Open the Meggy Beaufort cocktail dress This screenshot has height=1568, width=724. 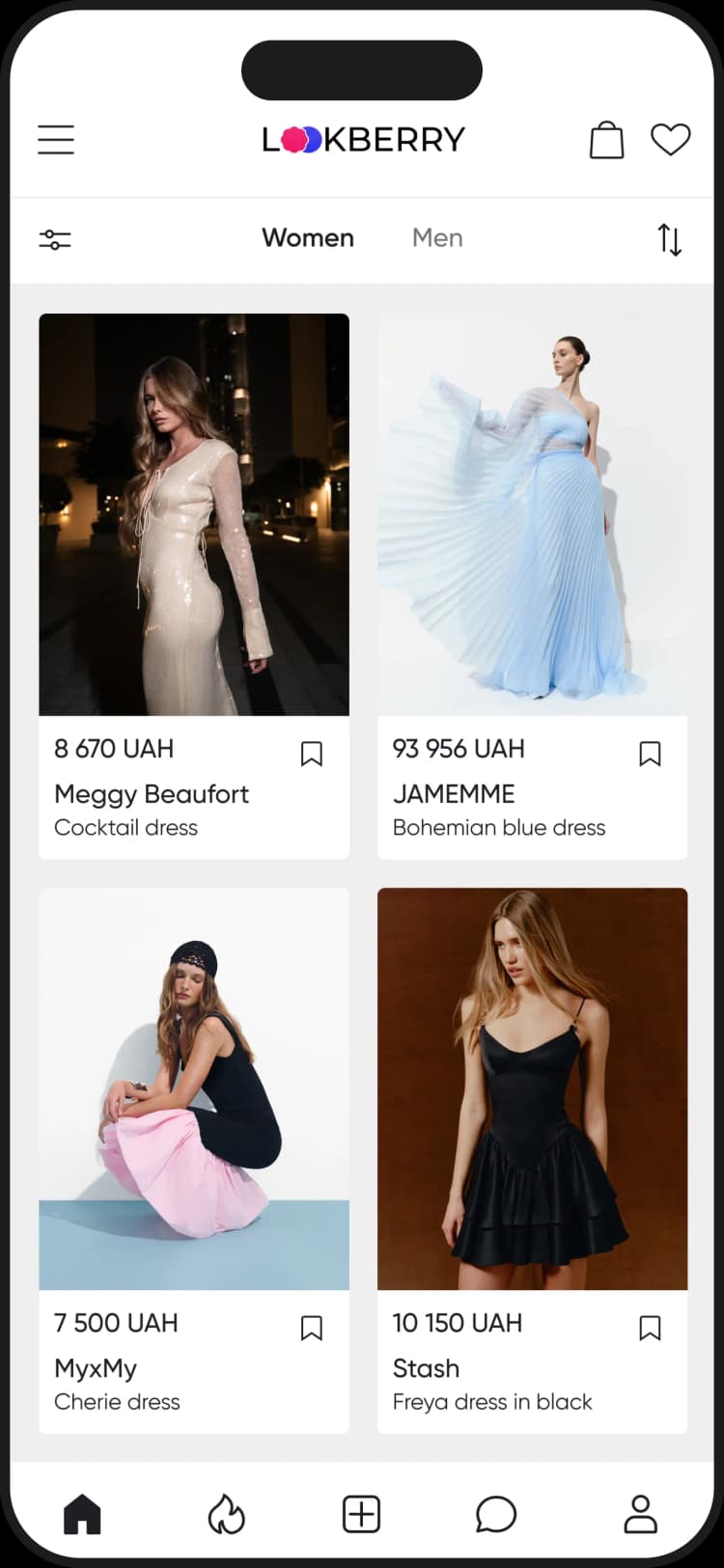point(194,514)
